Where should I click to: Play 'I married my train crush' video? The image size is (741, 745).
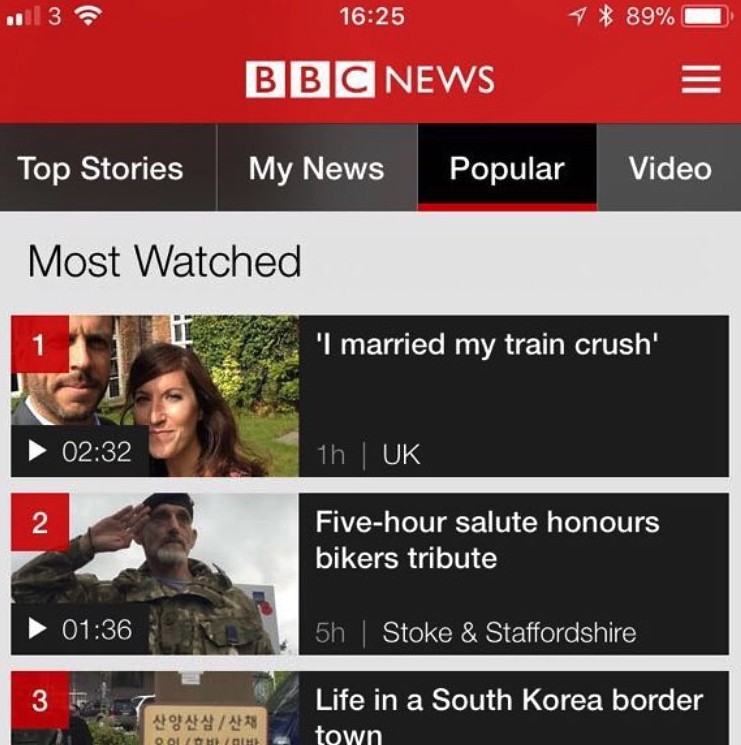(155, 396)
